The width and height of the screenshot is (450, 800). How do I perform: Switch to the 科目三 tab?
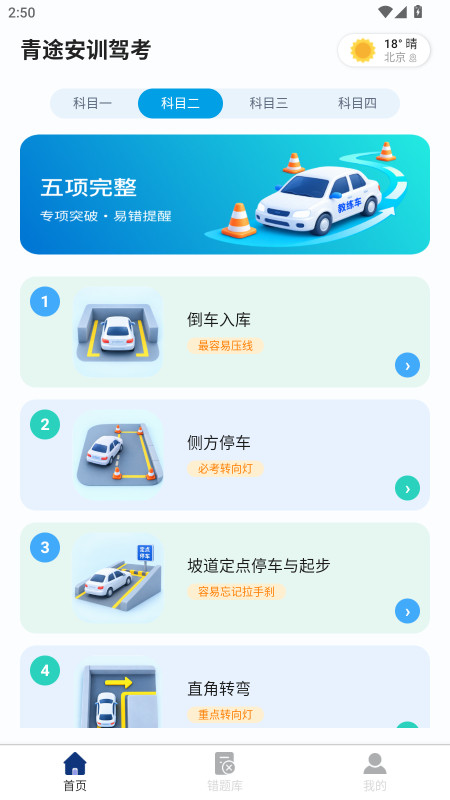[x=269, y=104]
